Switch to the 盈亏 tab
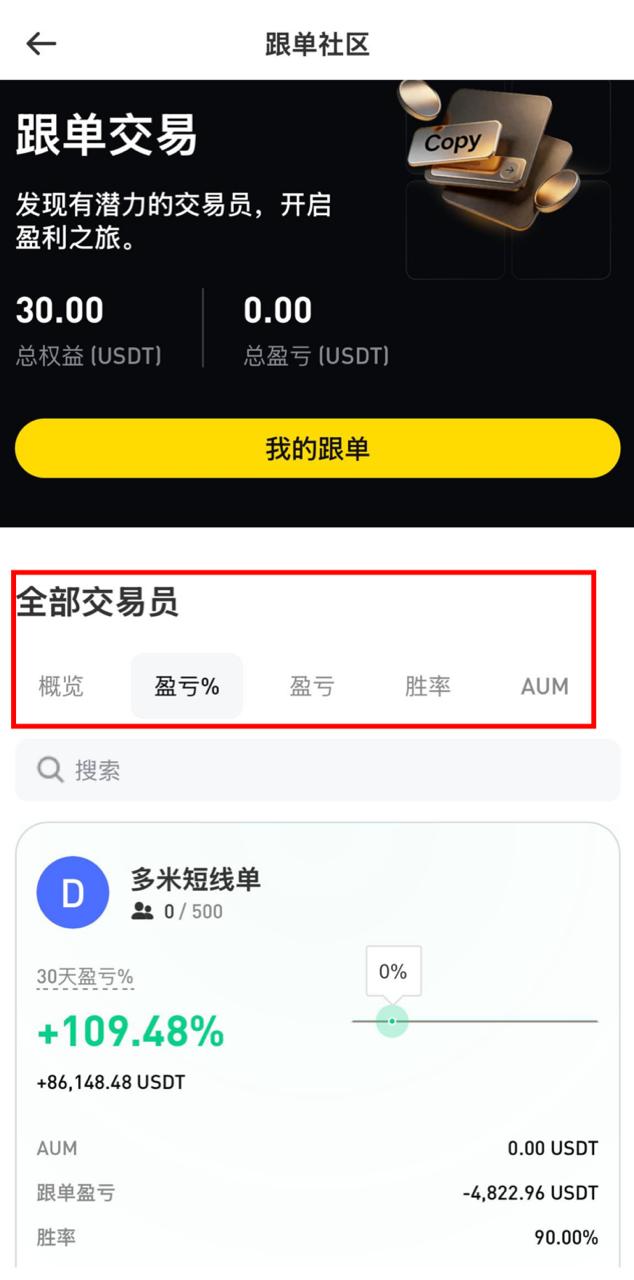Viewport: 634px width, 1280px height. point(312,686)
